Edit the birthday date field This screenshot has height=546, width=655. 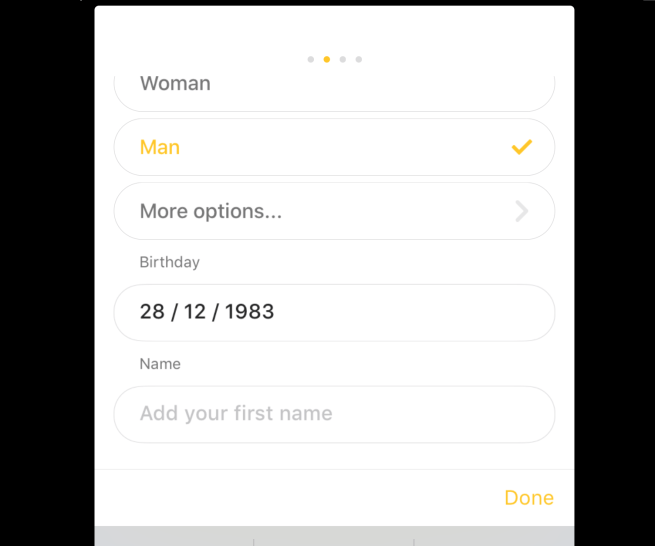pos(333,312)
